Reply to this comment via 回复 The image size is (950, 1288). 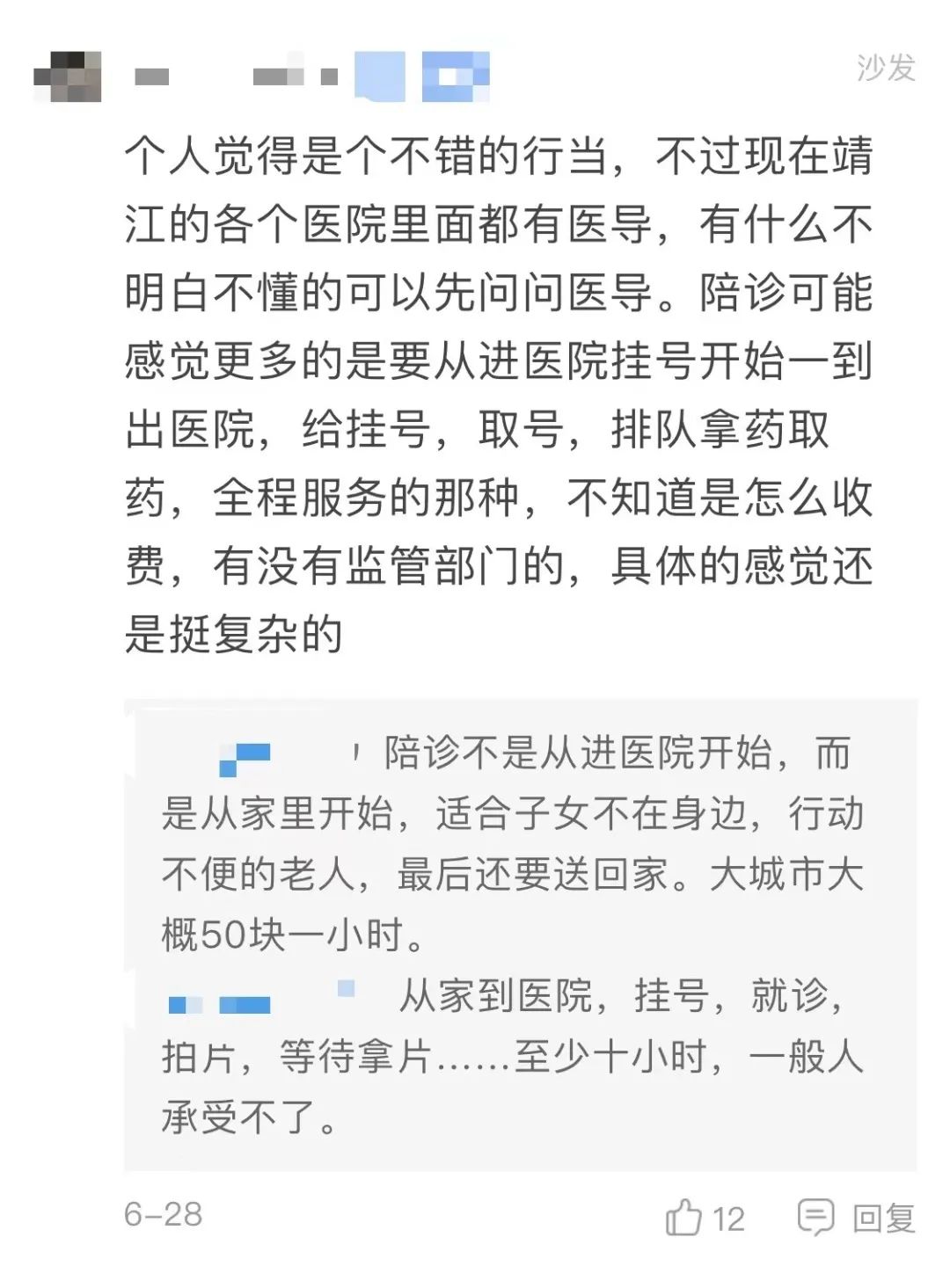[856, 1218]
